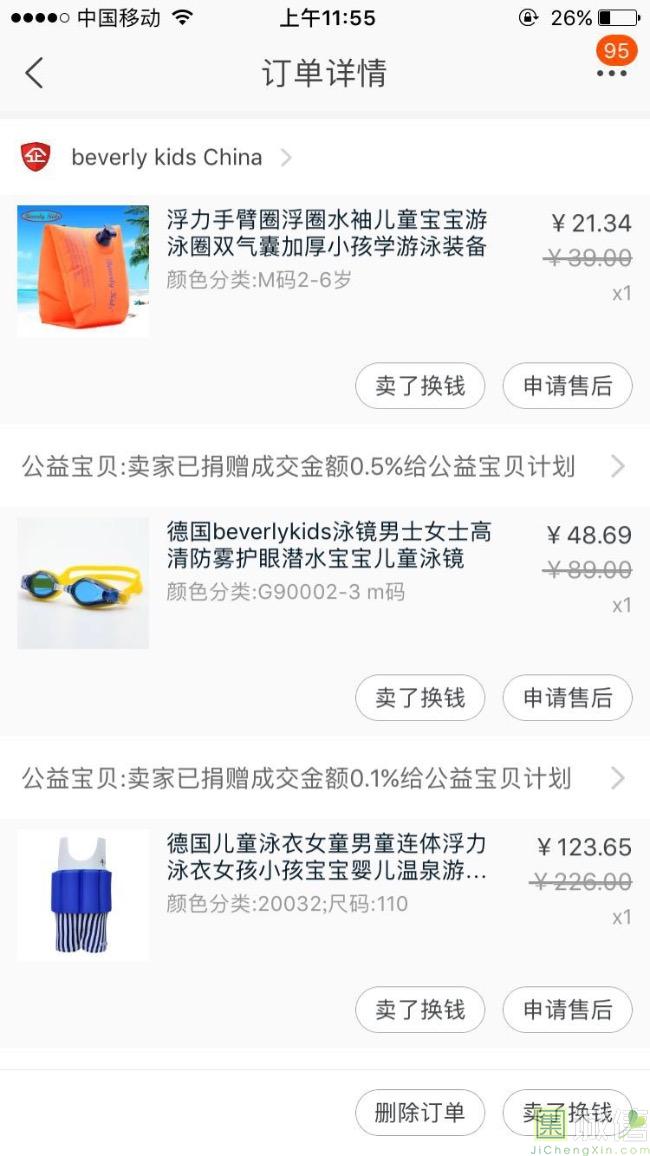Open the swim arm floats product

pos(326,234)
